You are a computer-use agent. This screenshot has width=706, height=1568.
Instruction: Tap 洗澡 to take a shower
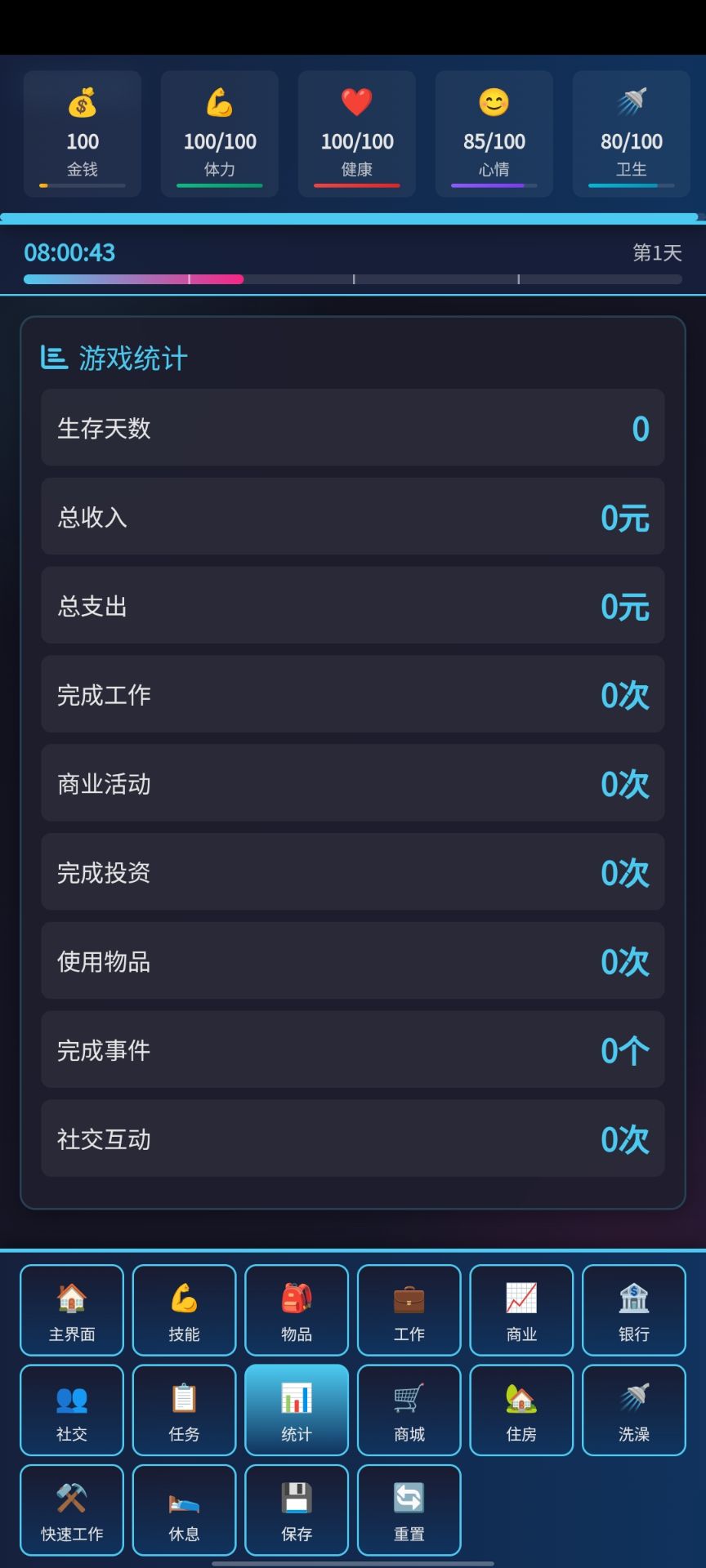pos(633,1410)
